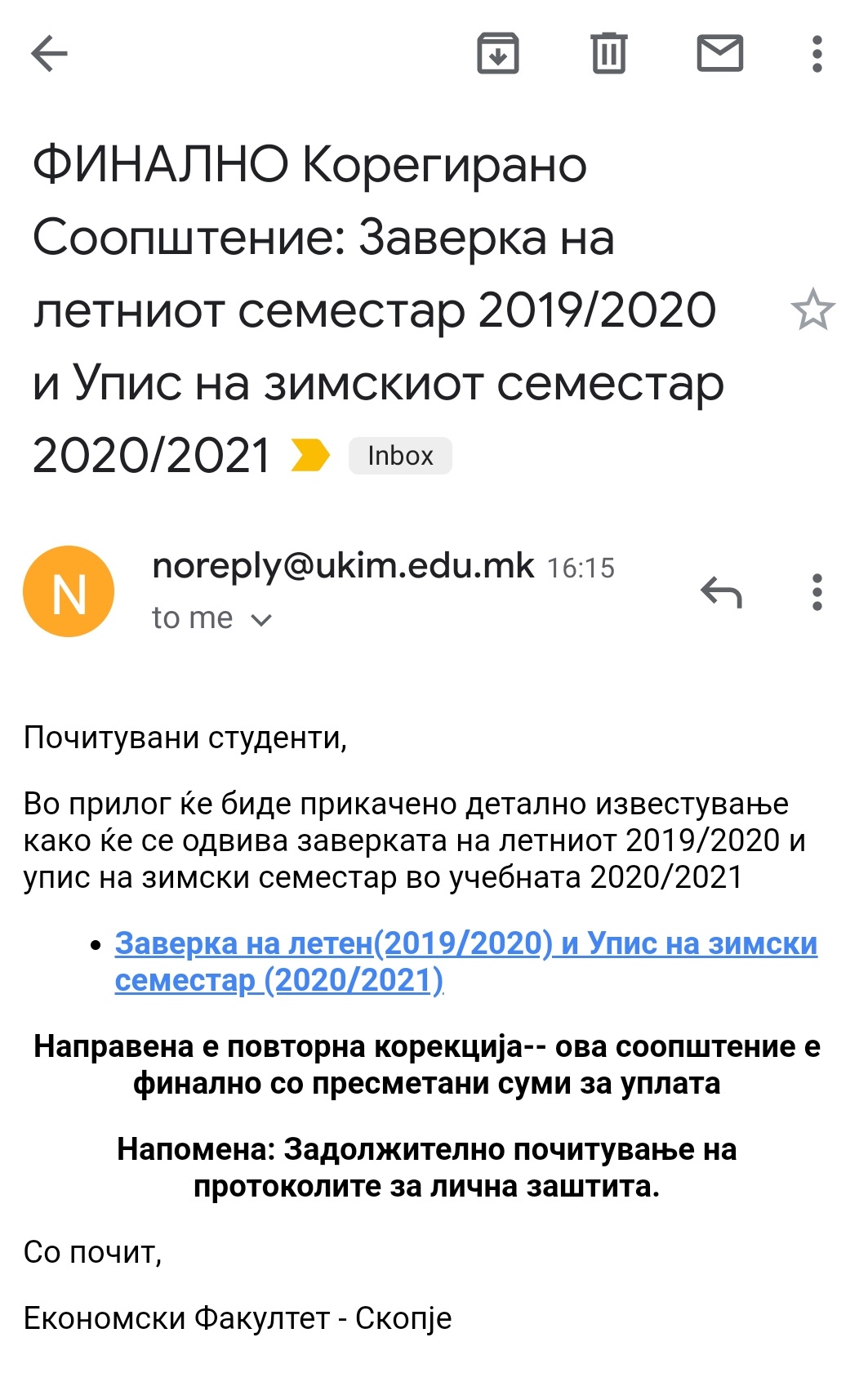Tap the Inbox label chip

[400, 456]
